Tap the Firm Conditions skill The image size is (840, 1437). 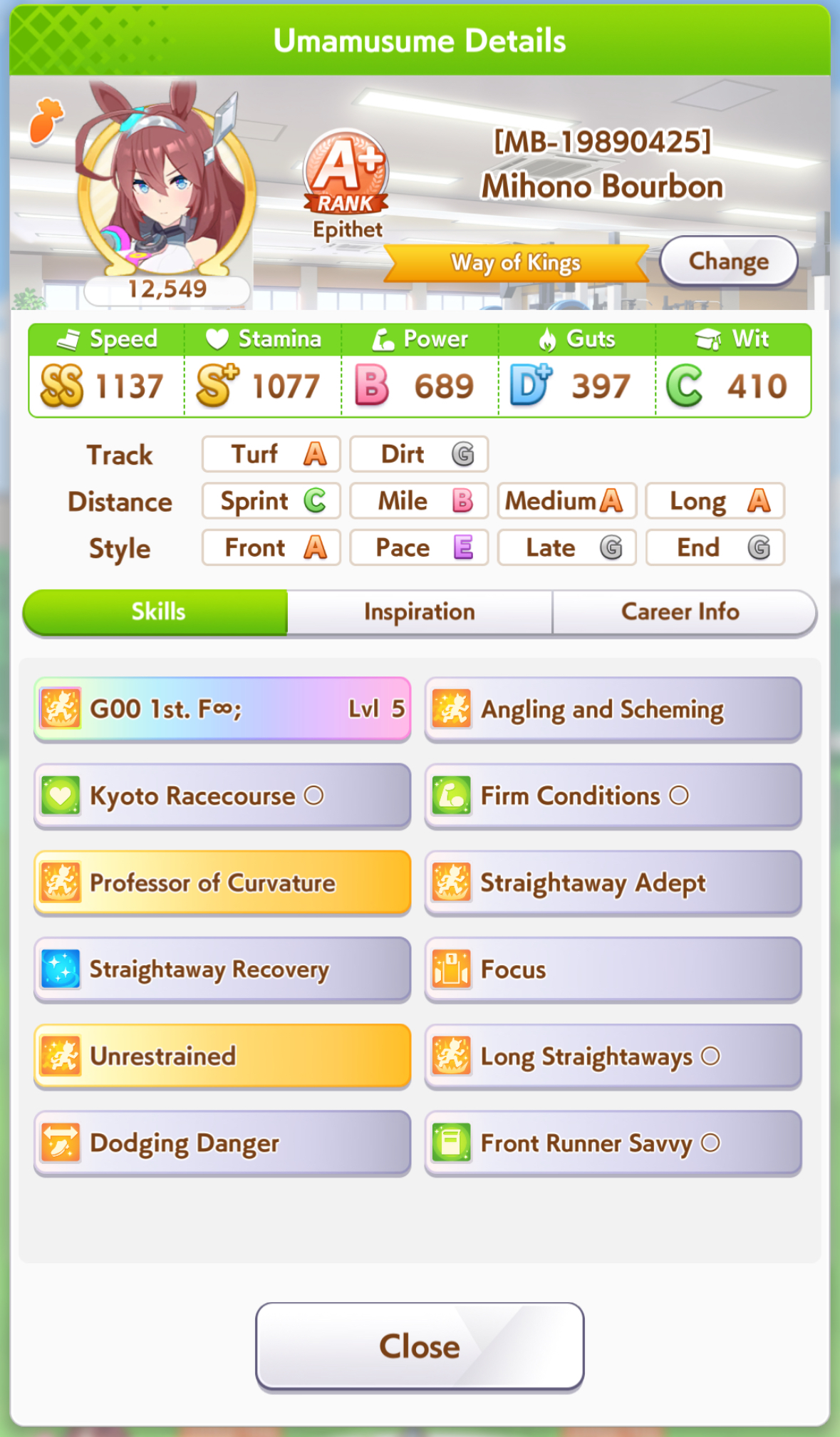click(613, 795)
